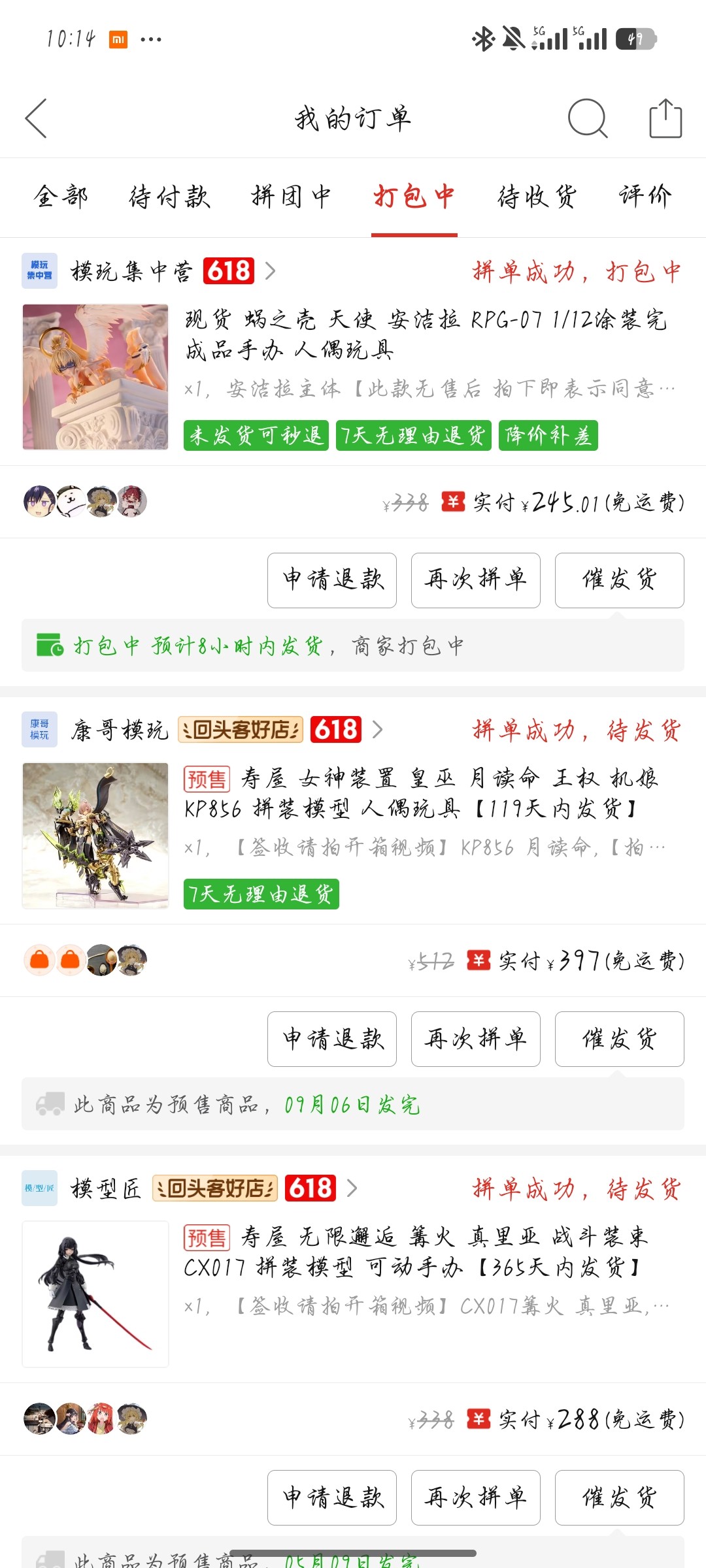706x1568 pixels.
Task: Tap 再次拼单 for the 真里亚 CX017 order
Action: point(476,1497)
